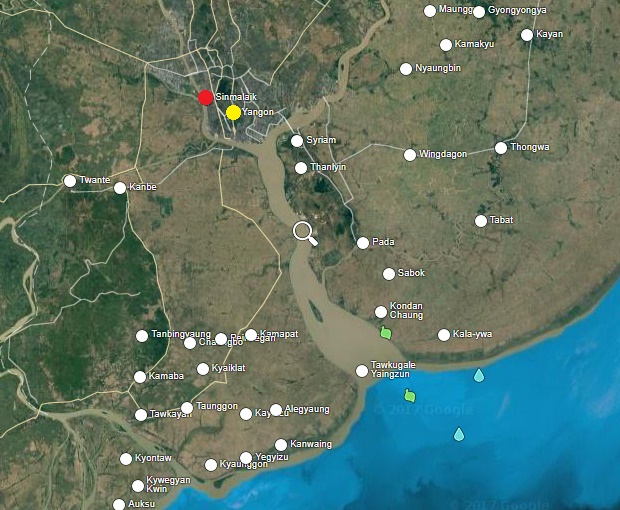
Task: Select the Twante marker
Action: (x=70, y=181)
